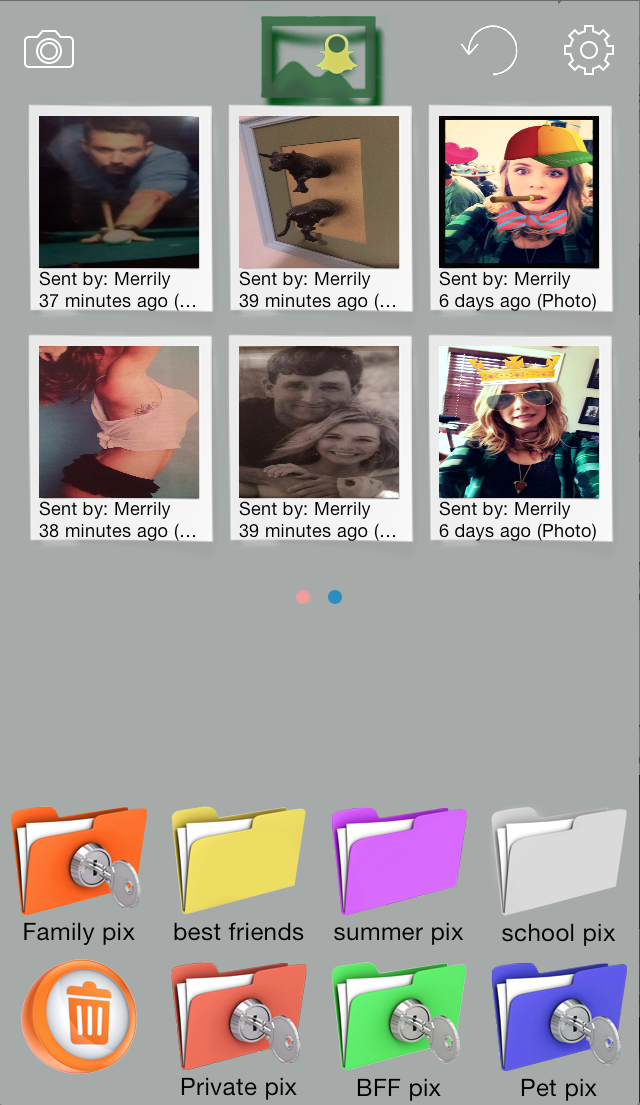Open the camera
Screen dimensions: 640x1105
tap(49, 49)
